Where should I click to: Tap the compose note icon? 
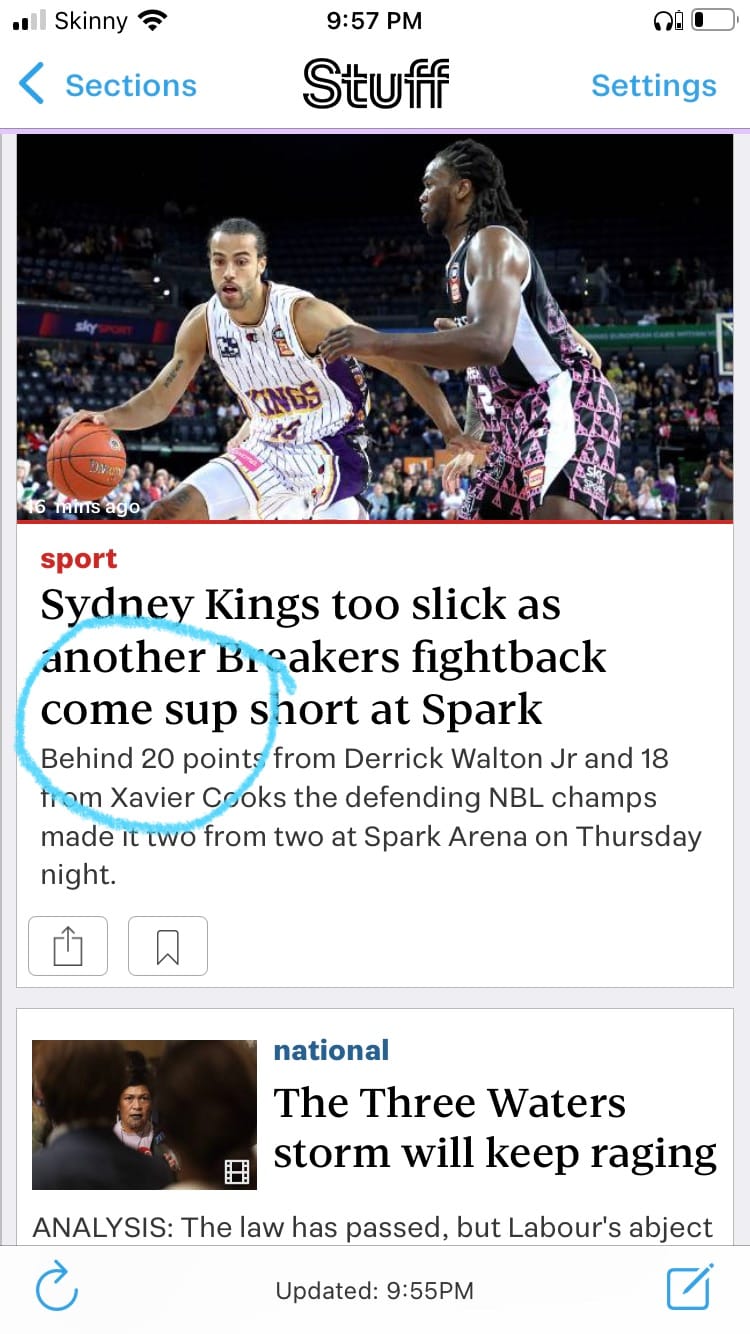pos(690,1287)
